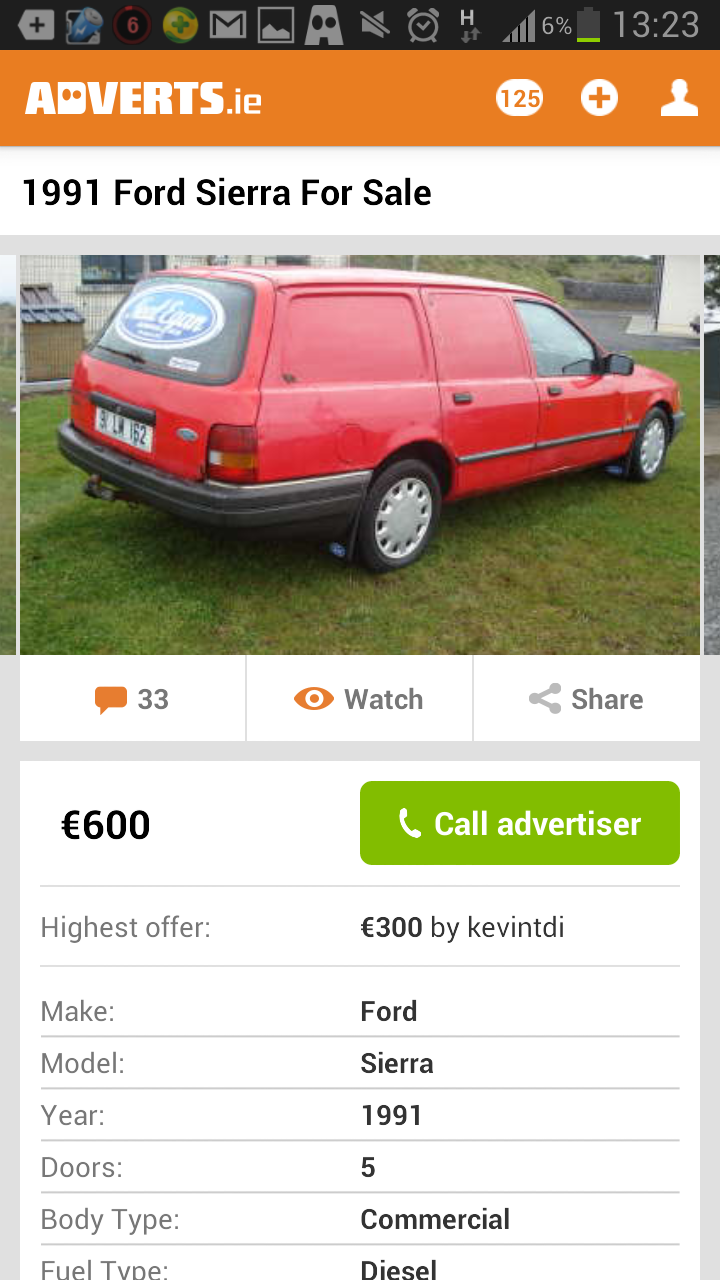Image resolution: width=720 pixels, height=1280 pixels.
Task: Share this ad
Action: (x=587, y=699)
